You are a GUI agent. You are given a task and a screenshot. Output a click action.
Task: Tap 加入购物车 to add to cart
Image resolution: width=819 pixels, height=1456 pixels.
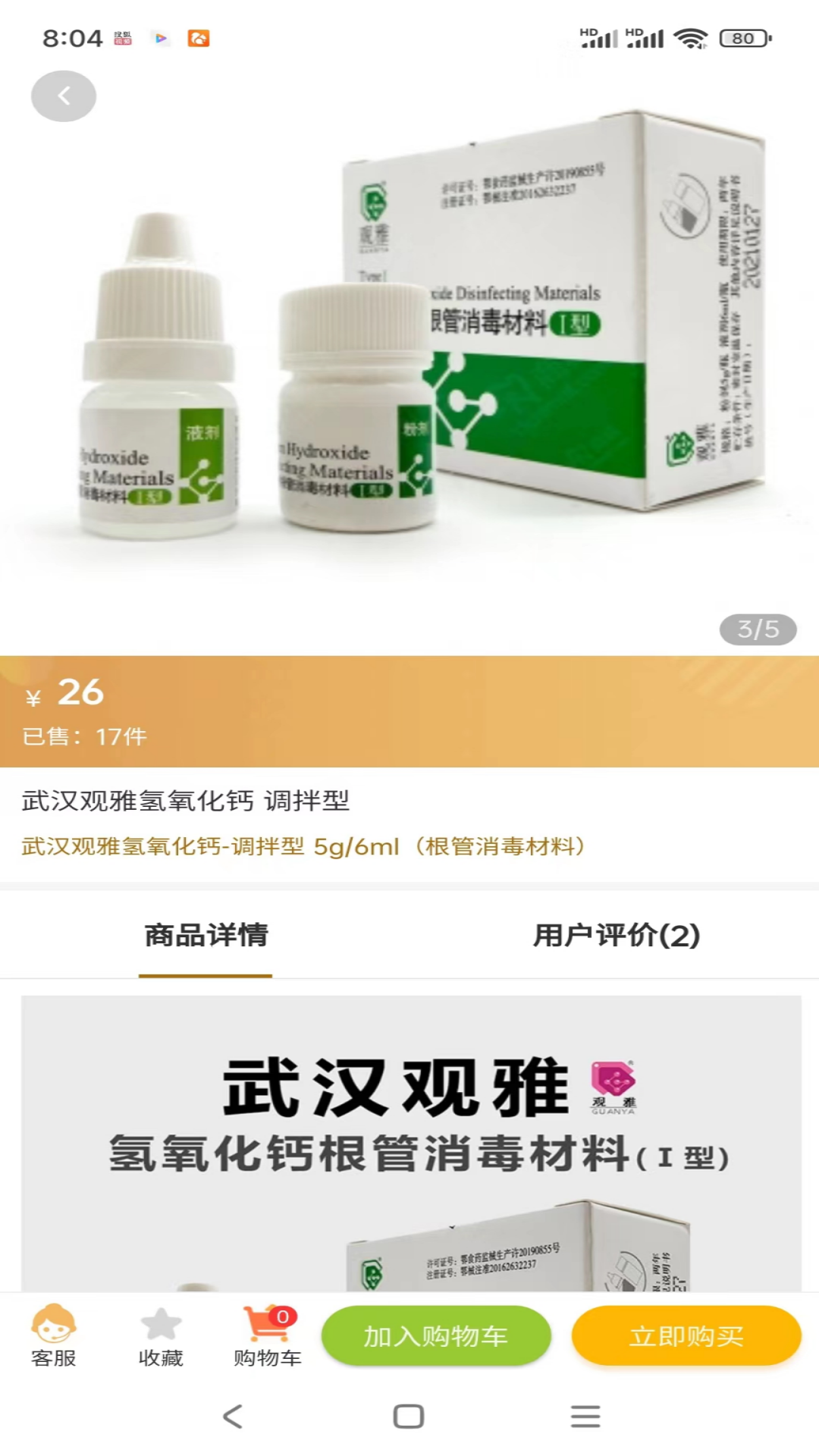click(436, 1336)
